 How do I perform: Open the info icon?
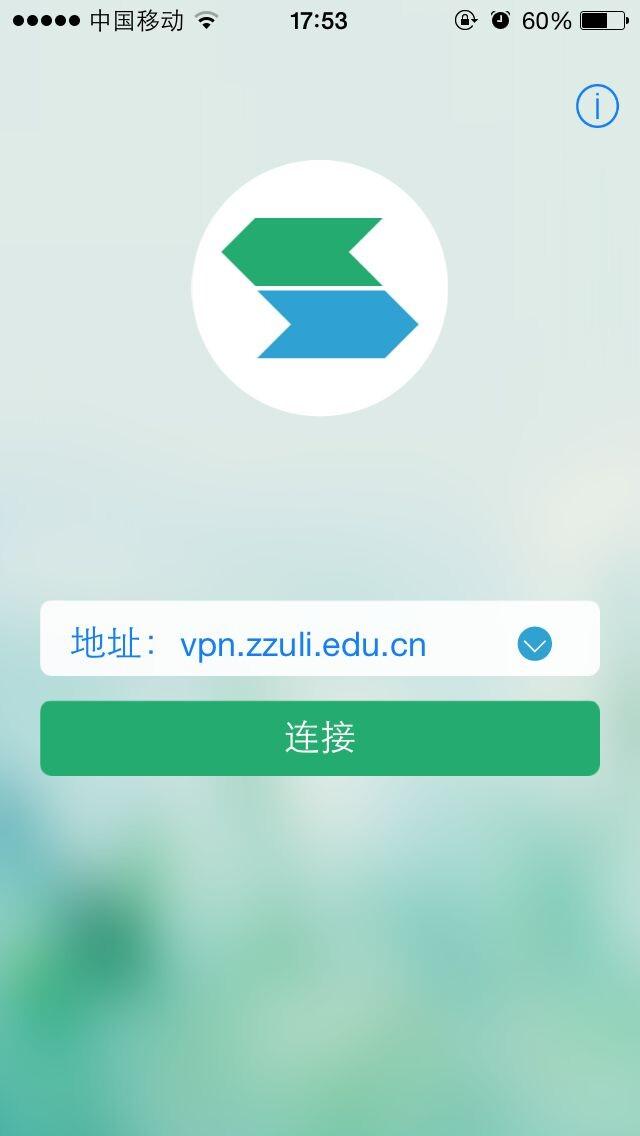[597, 106]
